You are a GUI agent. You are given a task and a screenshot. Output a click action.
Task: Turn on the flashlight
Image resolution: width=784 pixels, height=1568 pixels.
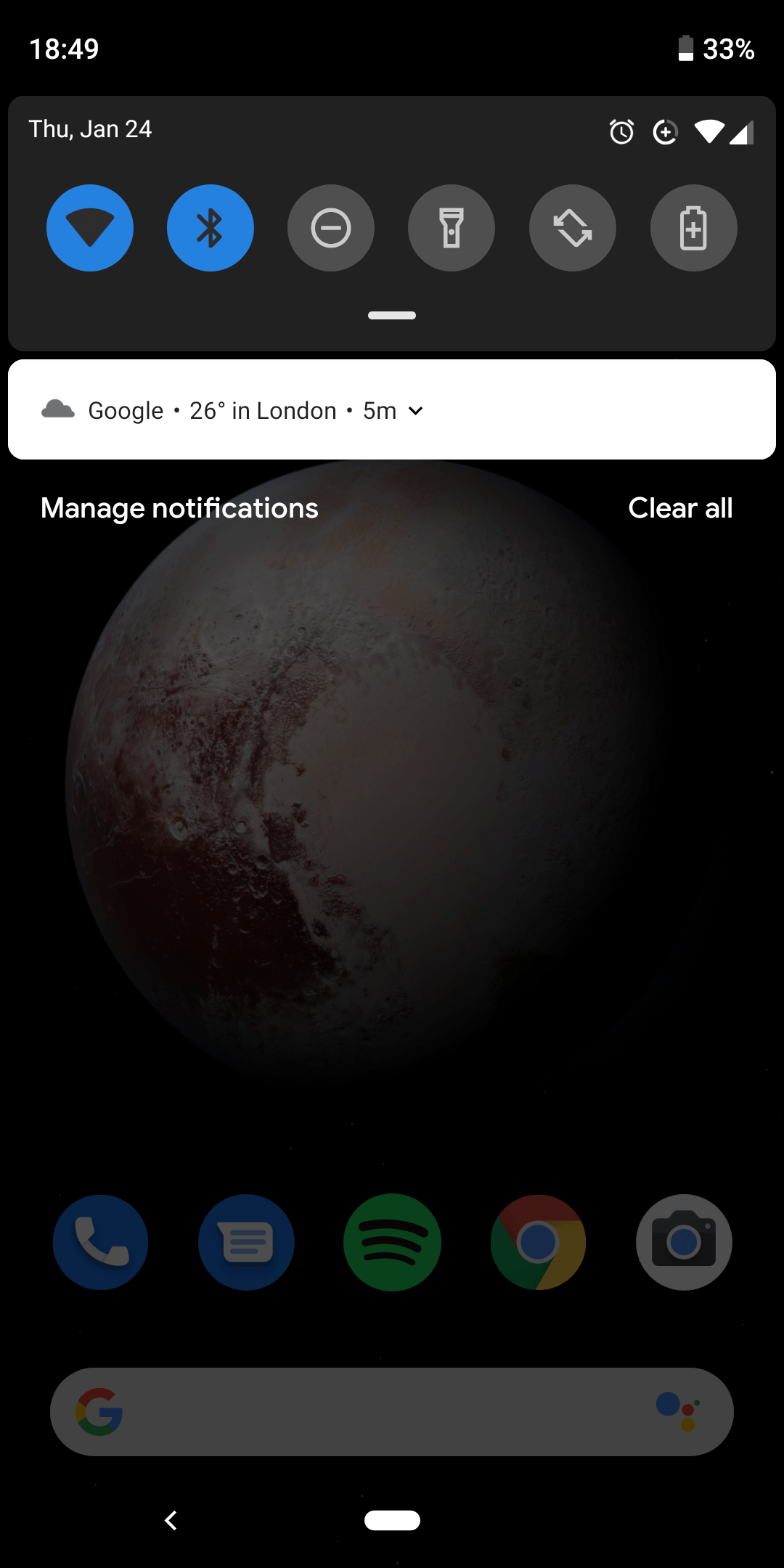(x=452, y=228)
